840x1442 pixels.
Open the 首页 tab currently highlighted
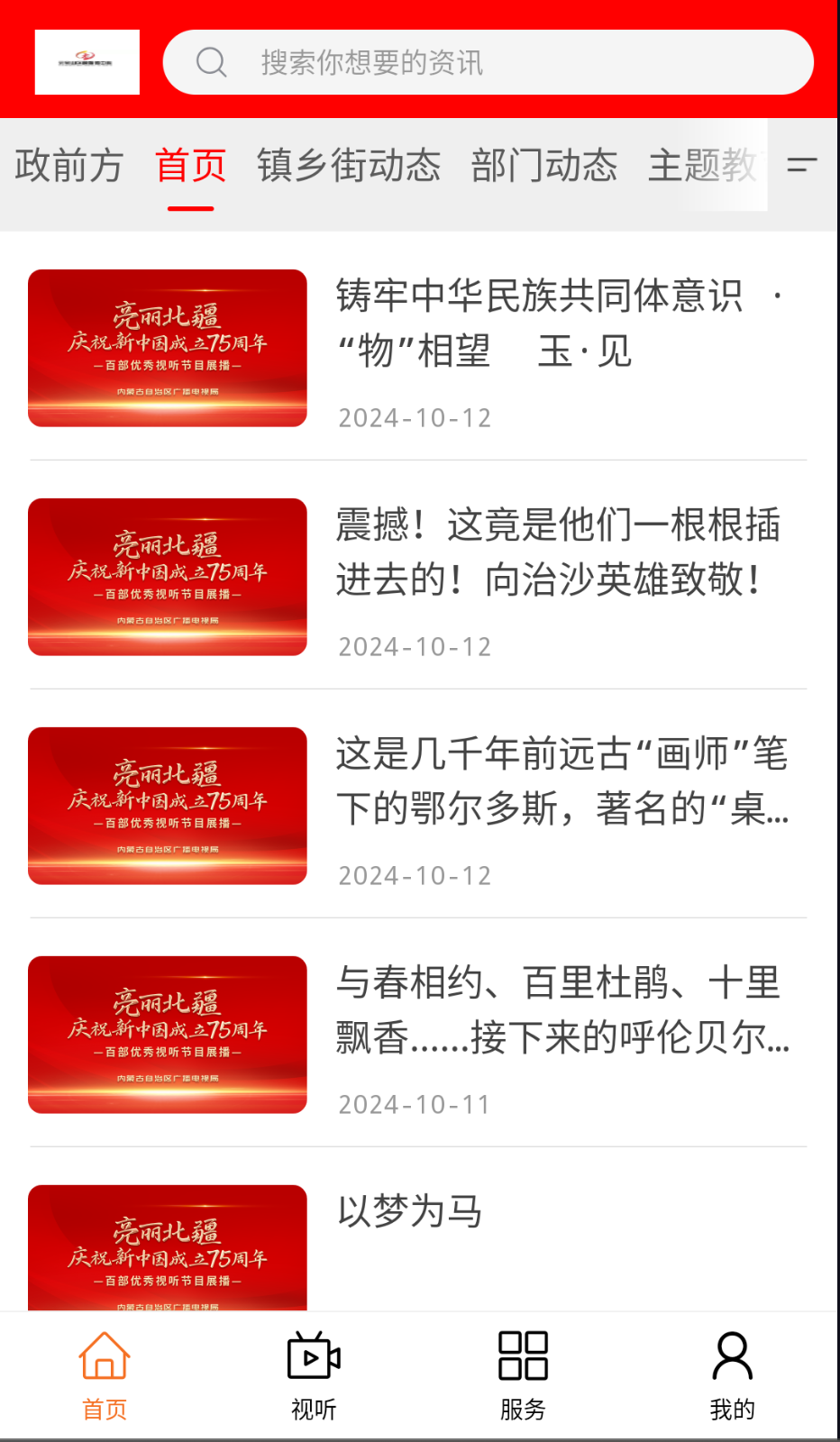tap(187, 166)
